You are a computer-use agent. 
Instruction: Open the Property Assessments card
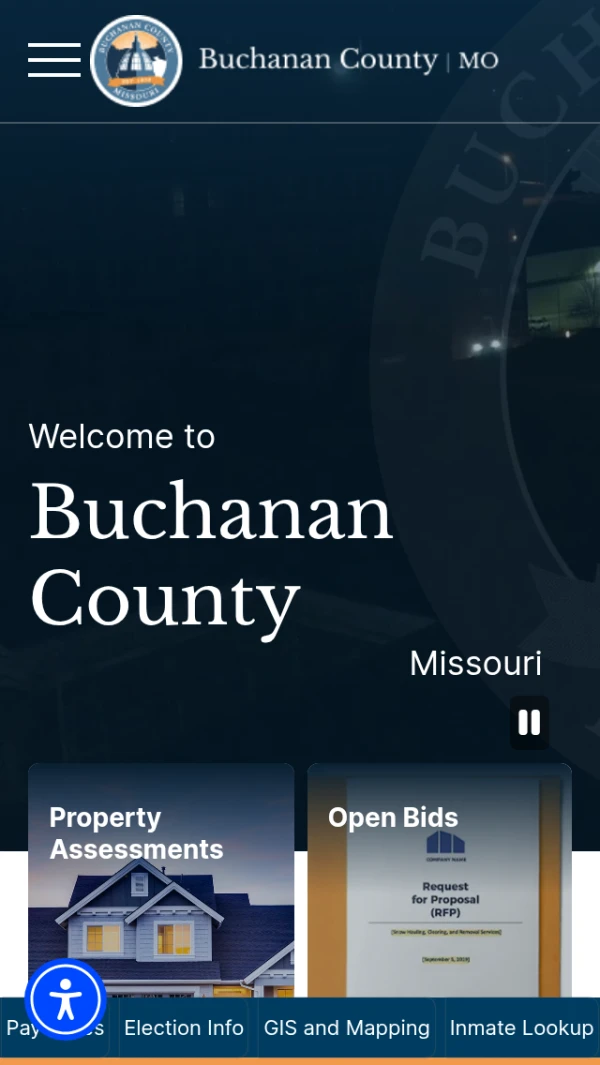coord(161,880)
